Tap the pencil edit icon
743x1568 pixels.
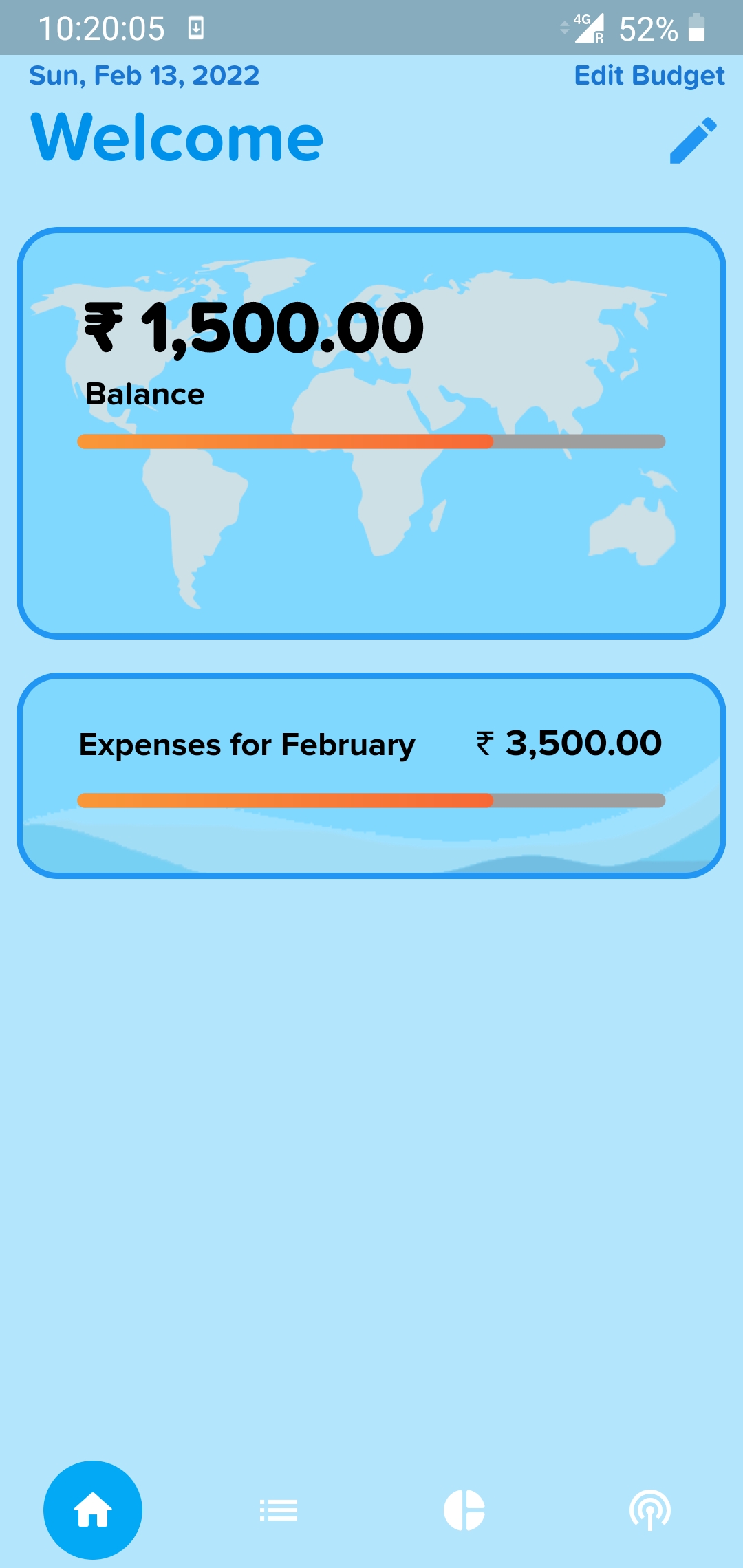[693, 140]
